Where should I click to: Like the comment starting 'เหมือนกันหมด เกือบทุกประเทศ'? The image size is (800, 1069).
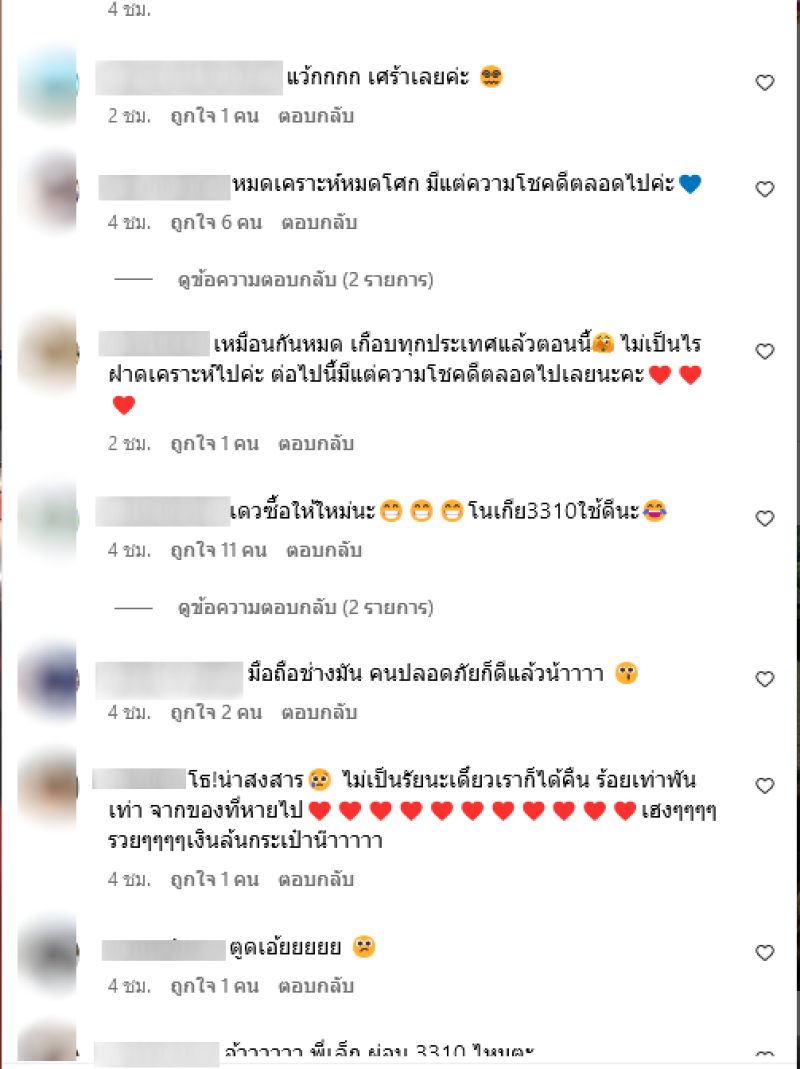click(x=765, y=352)
